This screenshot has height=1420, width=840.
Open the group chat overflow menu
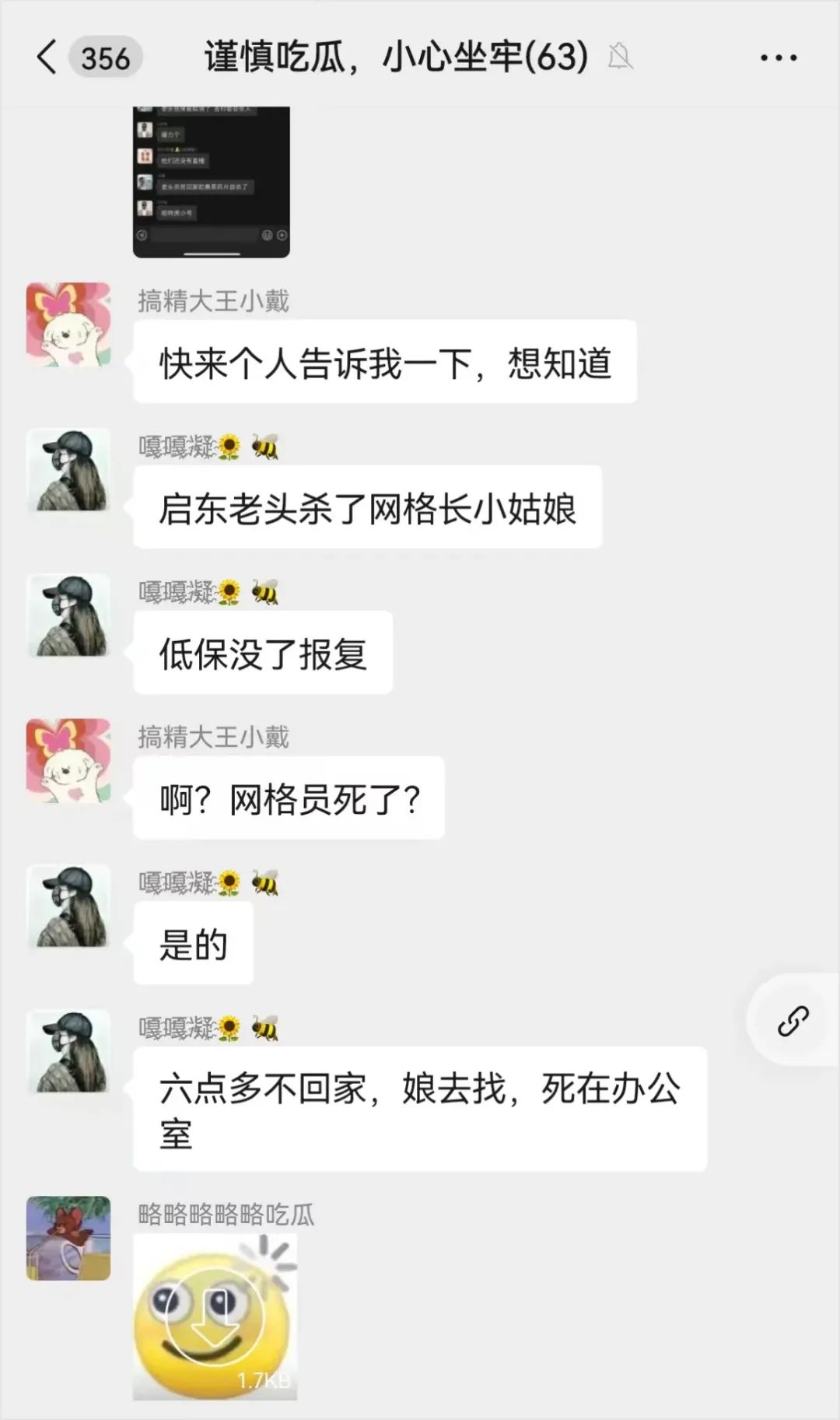click(x=779, y=58)
